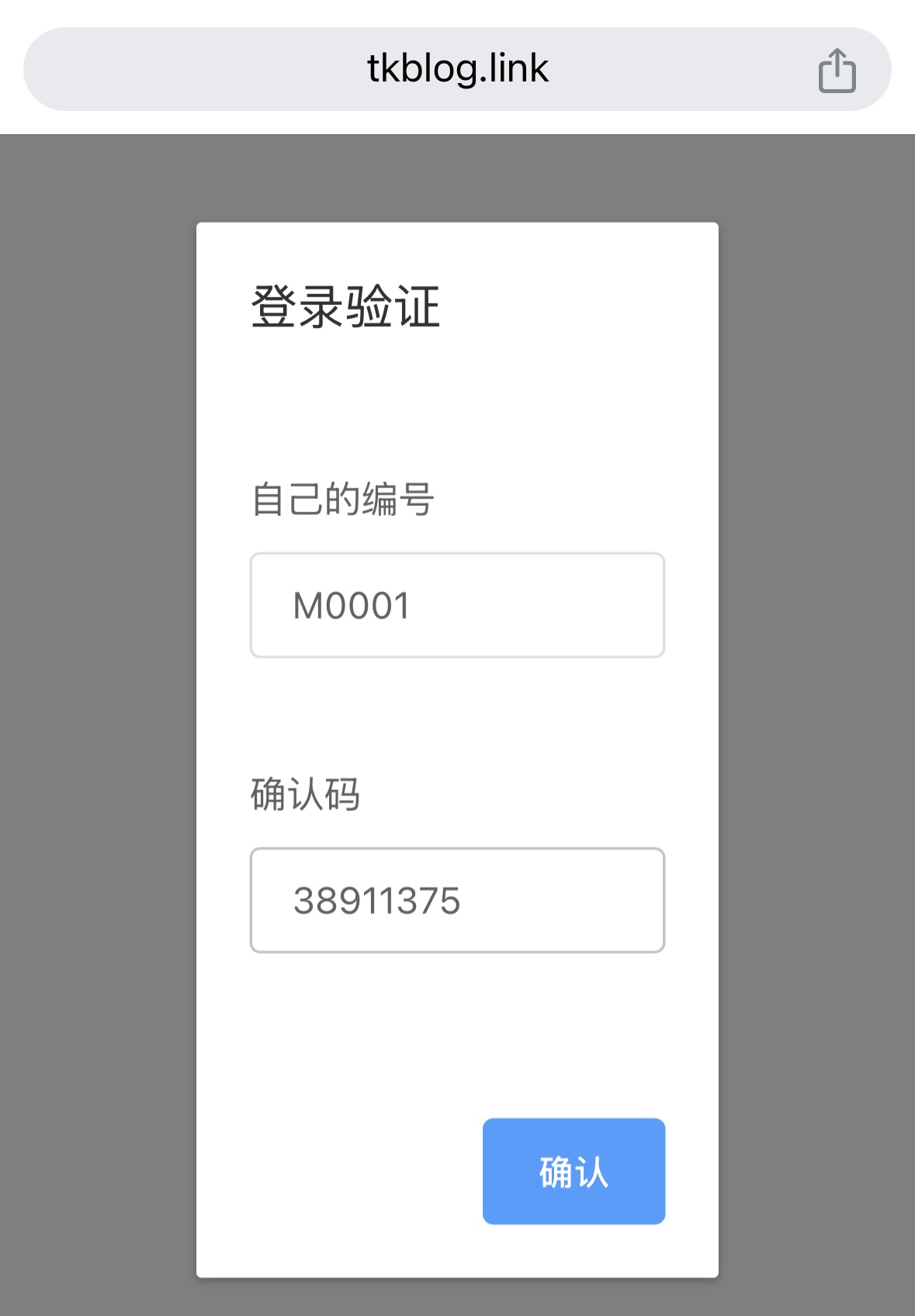Focus the 确认码 field showing 38911375
This screenshot has height=1316, width=915.
point(457,900)
